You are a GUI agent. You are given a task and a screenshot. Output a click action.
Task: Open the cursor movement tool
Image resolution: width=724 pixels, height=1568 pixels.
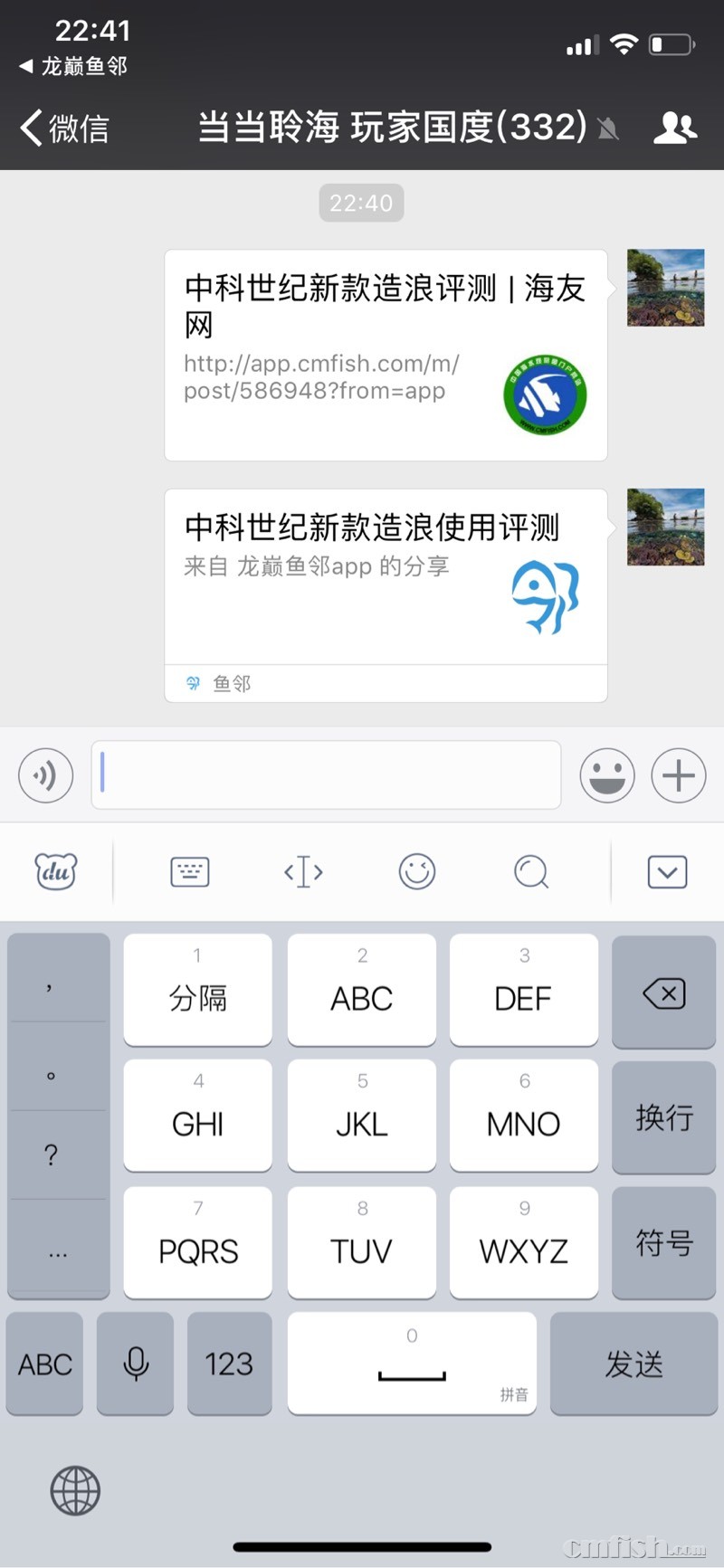click(x=303, y=872)
